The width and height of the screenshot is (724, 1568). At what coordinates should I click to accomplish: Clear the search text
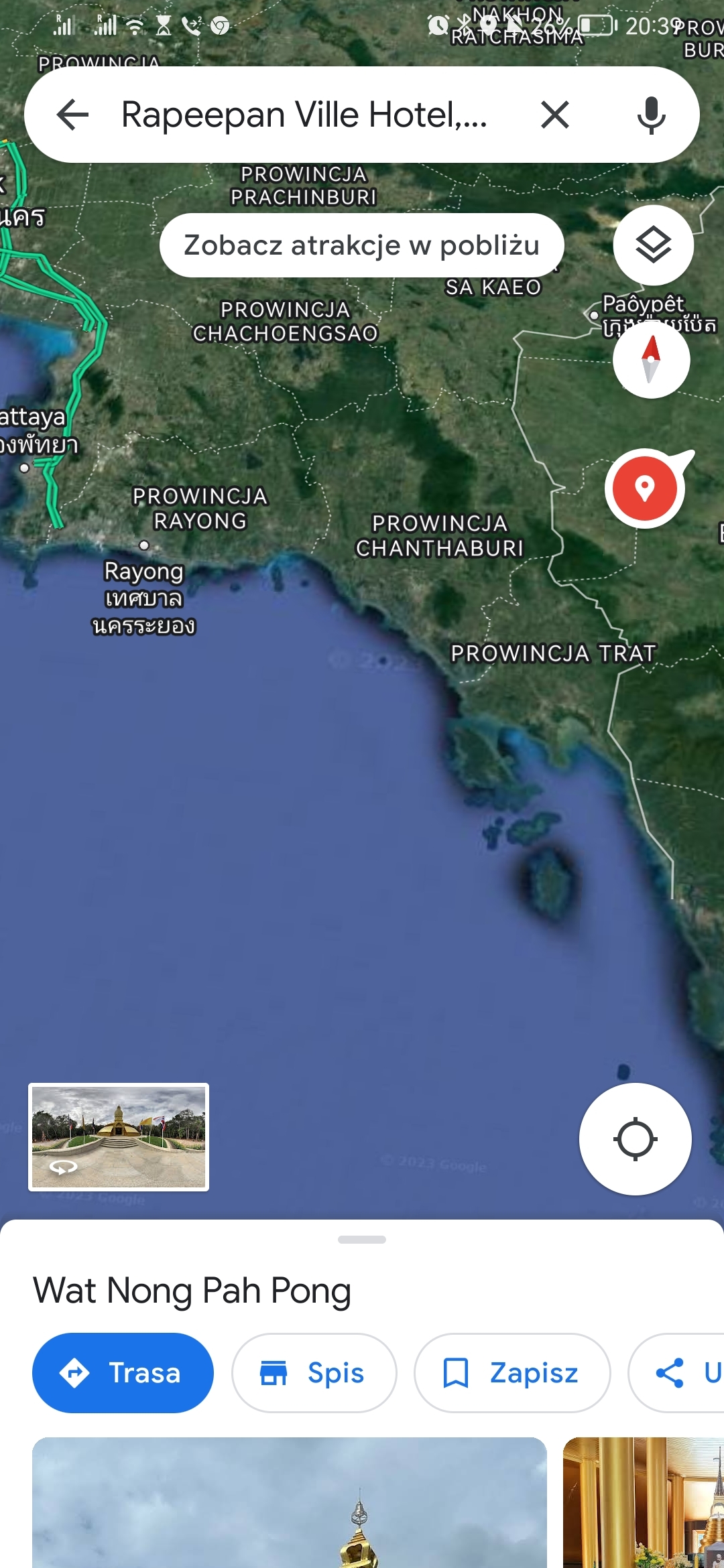555,115
